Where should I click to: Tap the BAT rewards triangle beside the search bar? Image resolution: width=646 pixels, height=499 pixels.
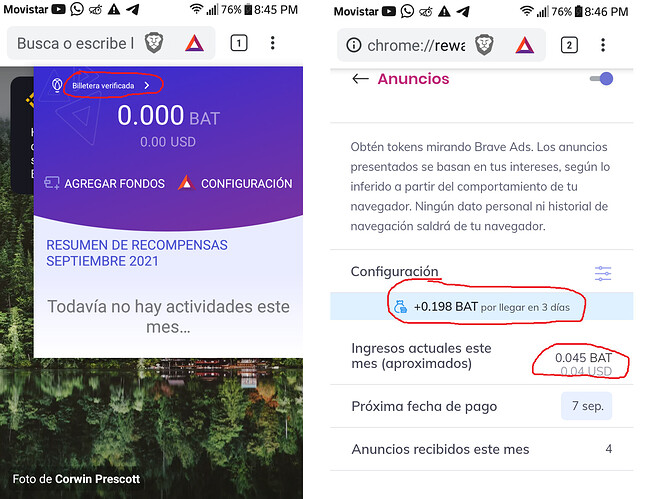(x=194, y=43)
